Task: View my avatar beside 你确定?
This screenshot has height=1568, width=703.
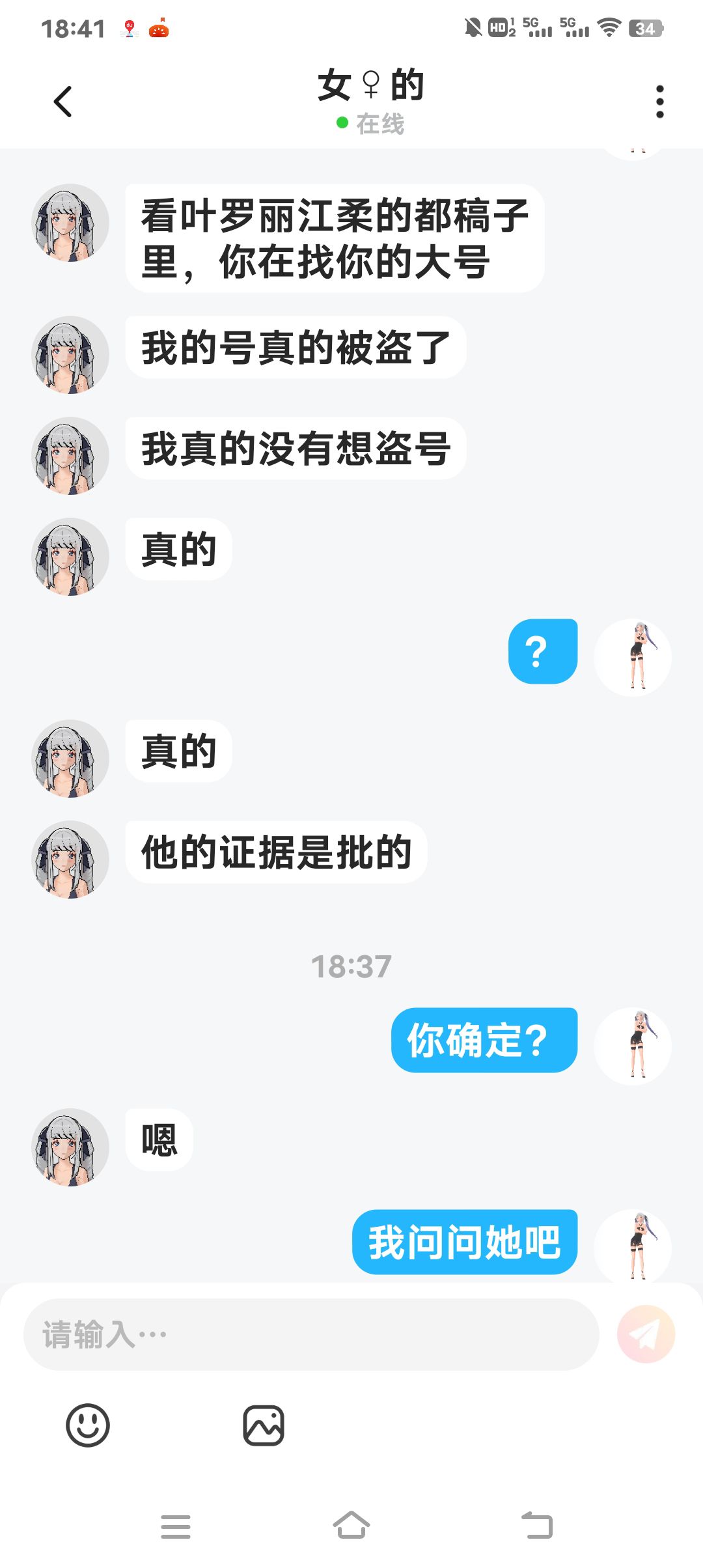Action: (633, 1046)
